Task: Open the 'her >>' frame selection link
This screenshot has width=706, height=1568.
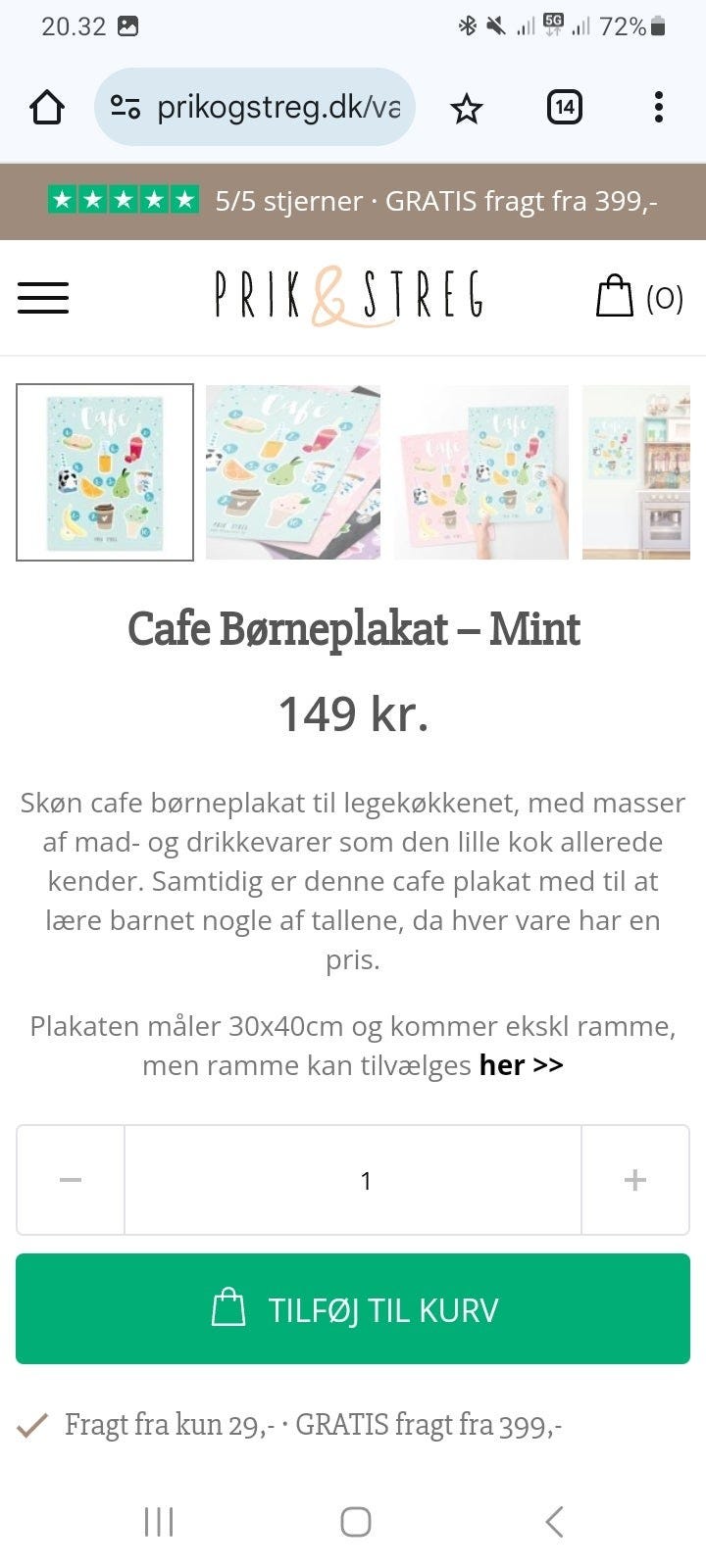Action: (x=520, y=1064)
